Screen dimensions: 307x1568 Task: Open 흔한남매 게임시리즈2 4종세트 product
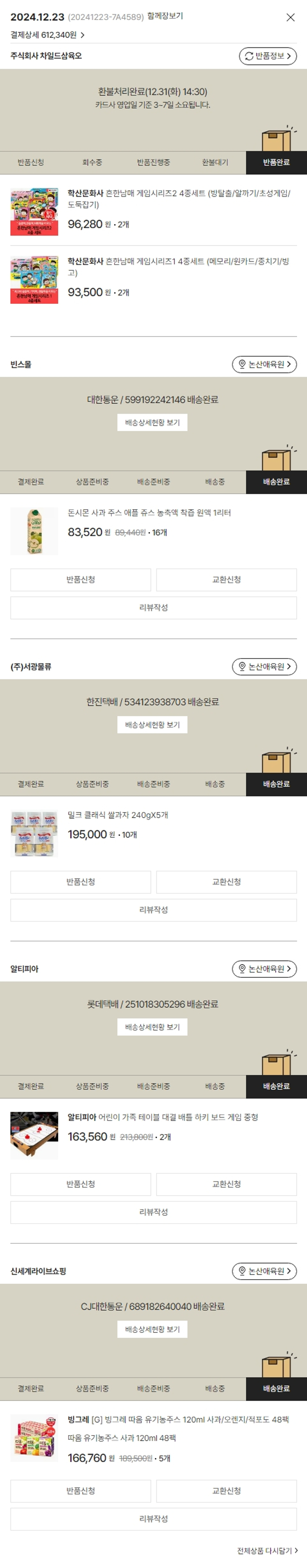[x=178, y=199]
